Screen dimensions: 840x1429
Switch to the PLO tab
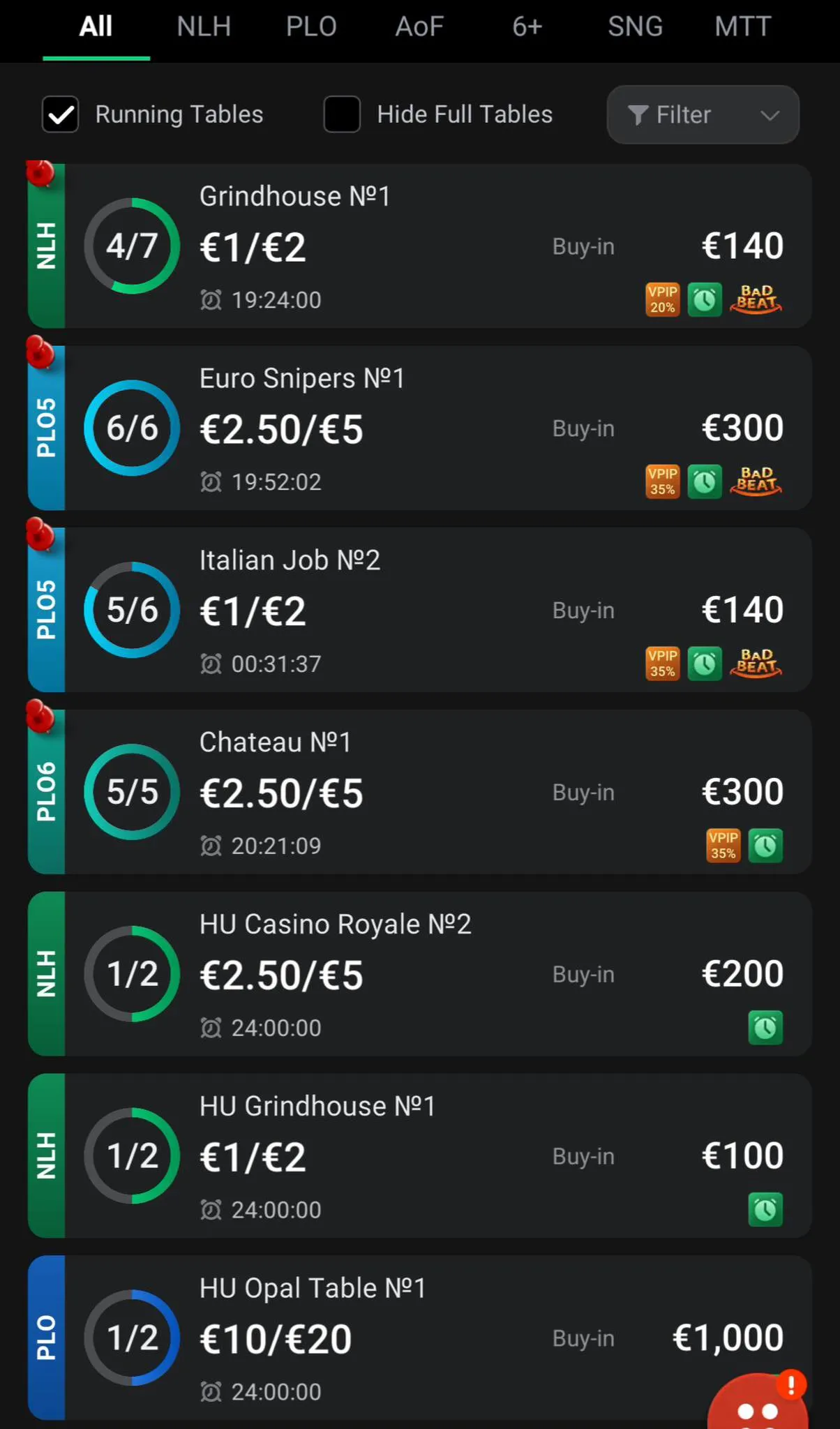coord(311,27)
